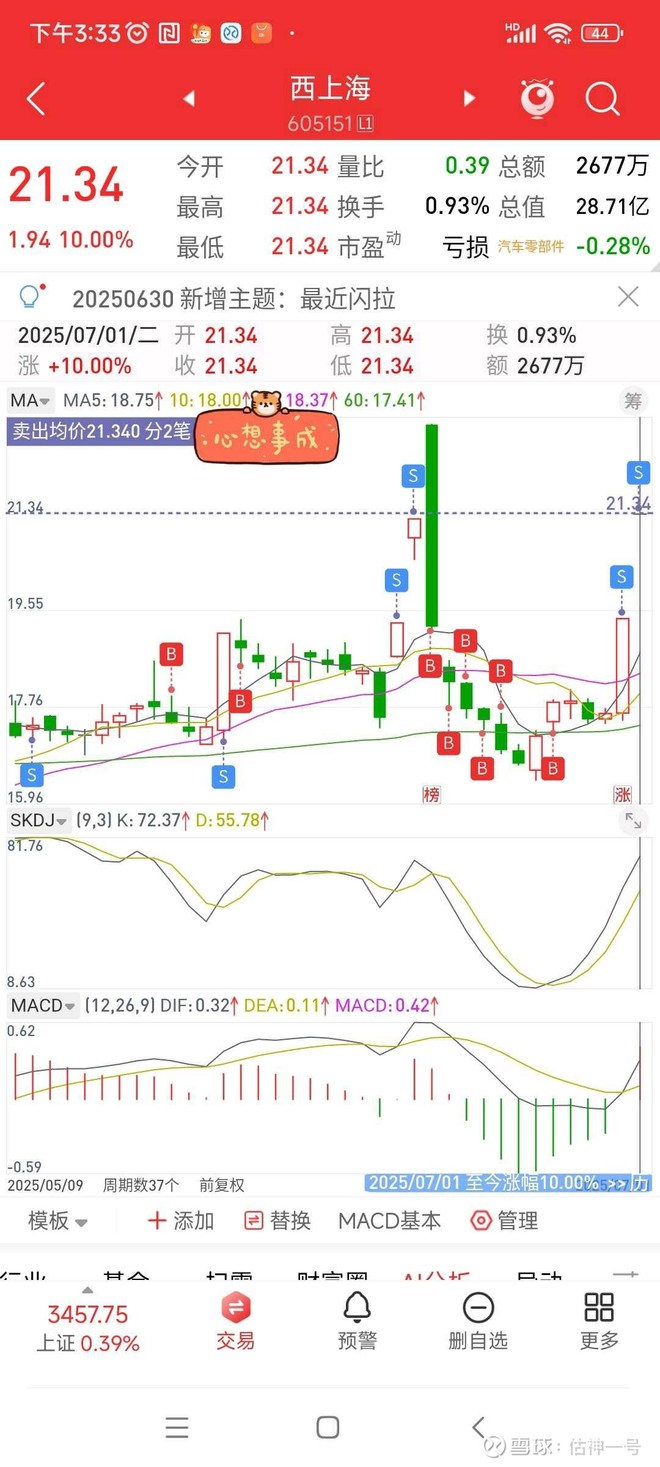Screen dimensions: 660x1467
Task: Open the robot assistant icon
Action: [x=538, y=98]
